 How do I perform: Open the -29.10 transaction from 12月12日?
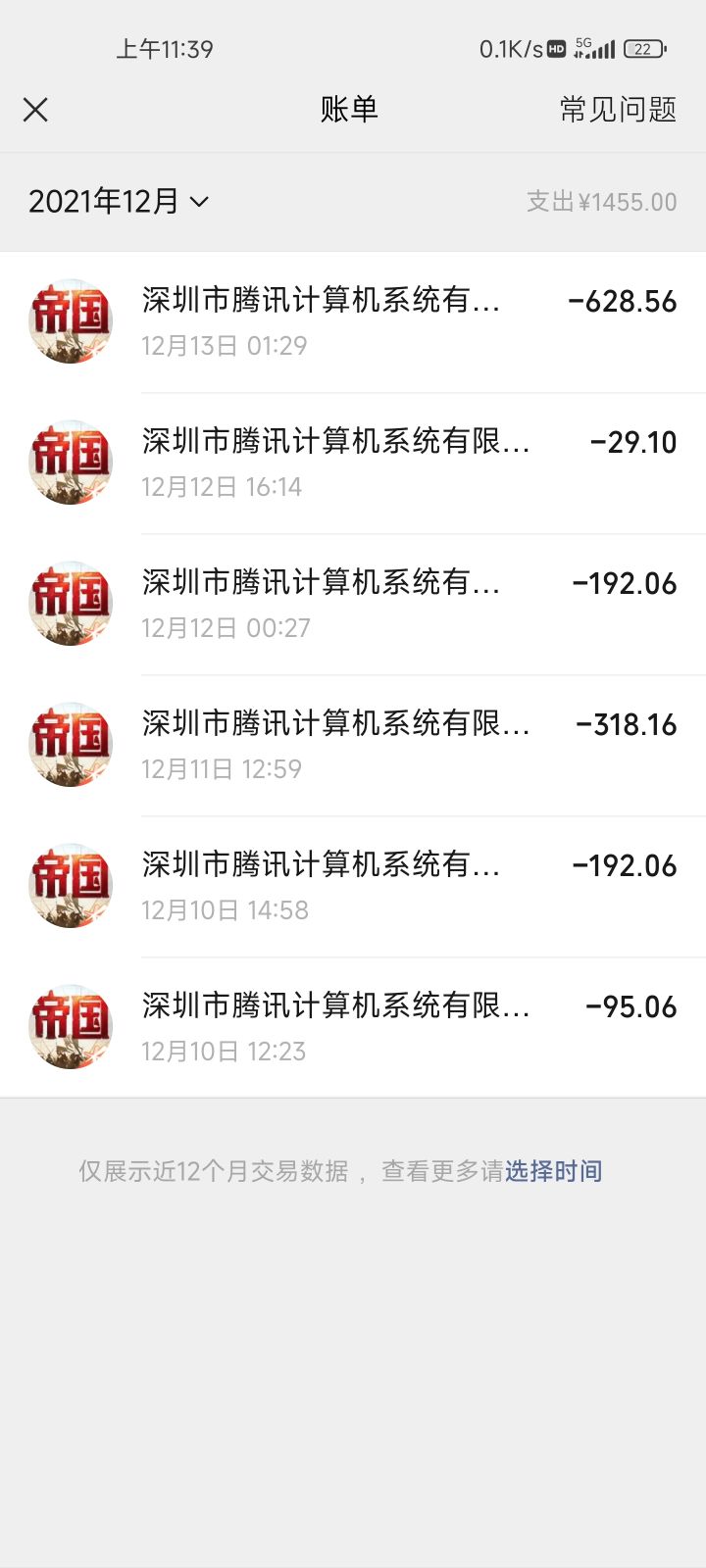tap(353, 463)
